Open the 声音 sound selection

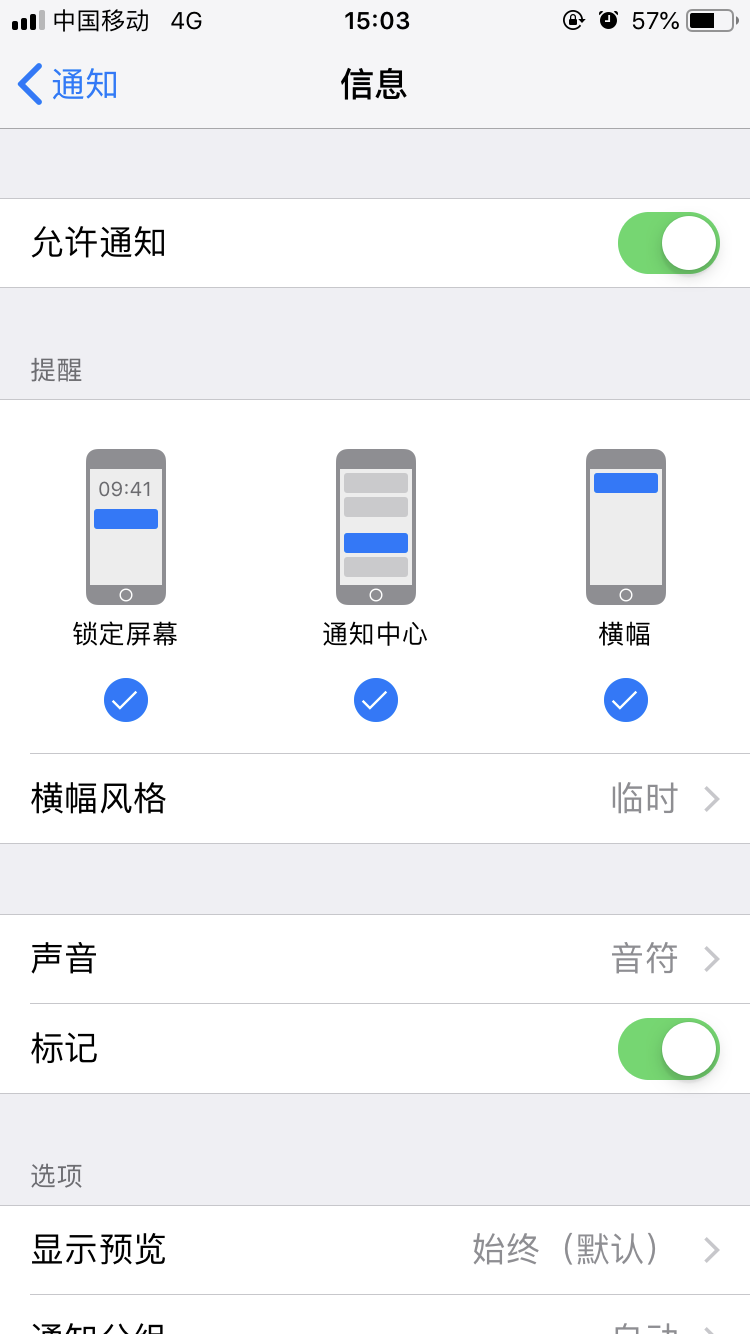coord(375,959)
